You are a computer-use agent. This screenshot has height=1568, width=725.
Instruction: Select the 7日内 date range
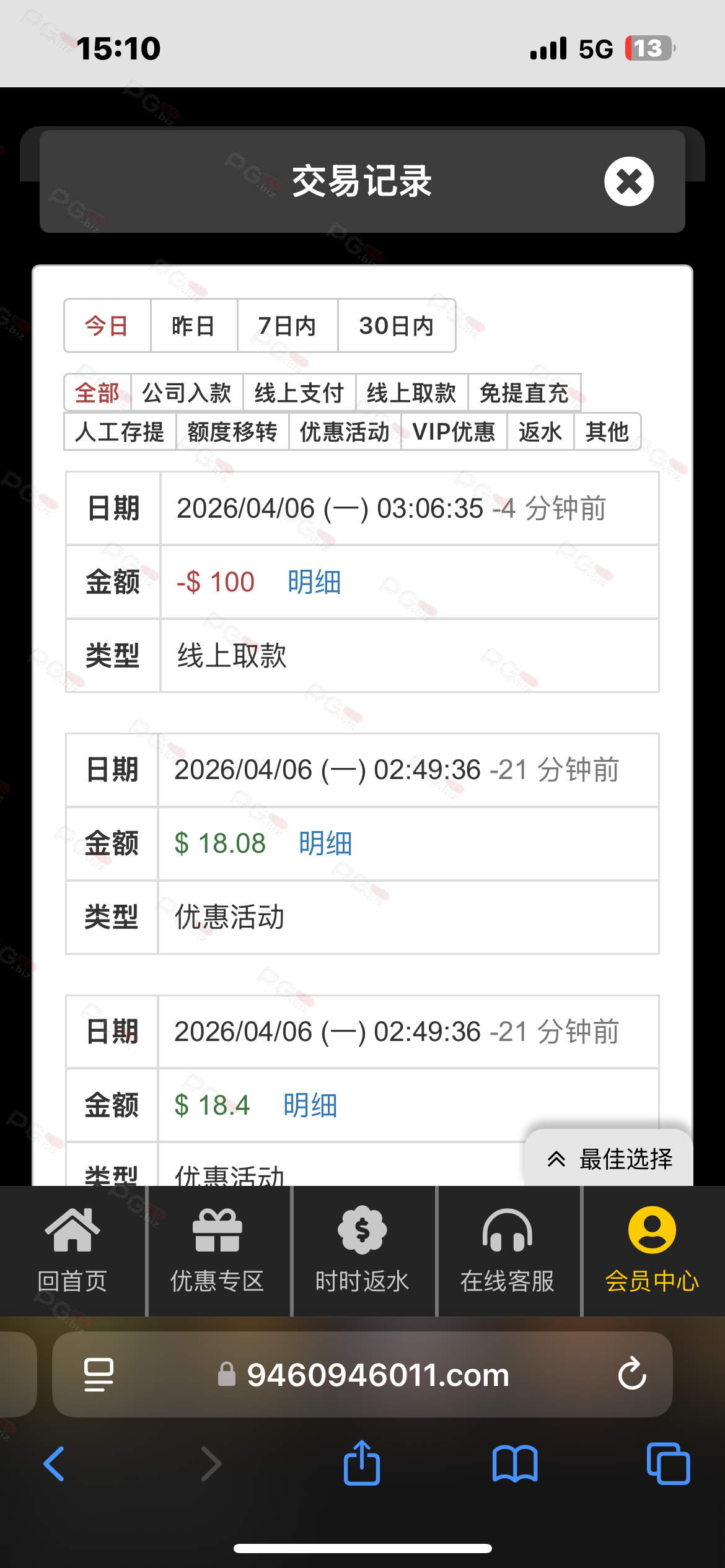288,326
